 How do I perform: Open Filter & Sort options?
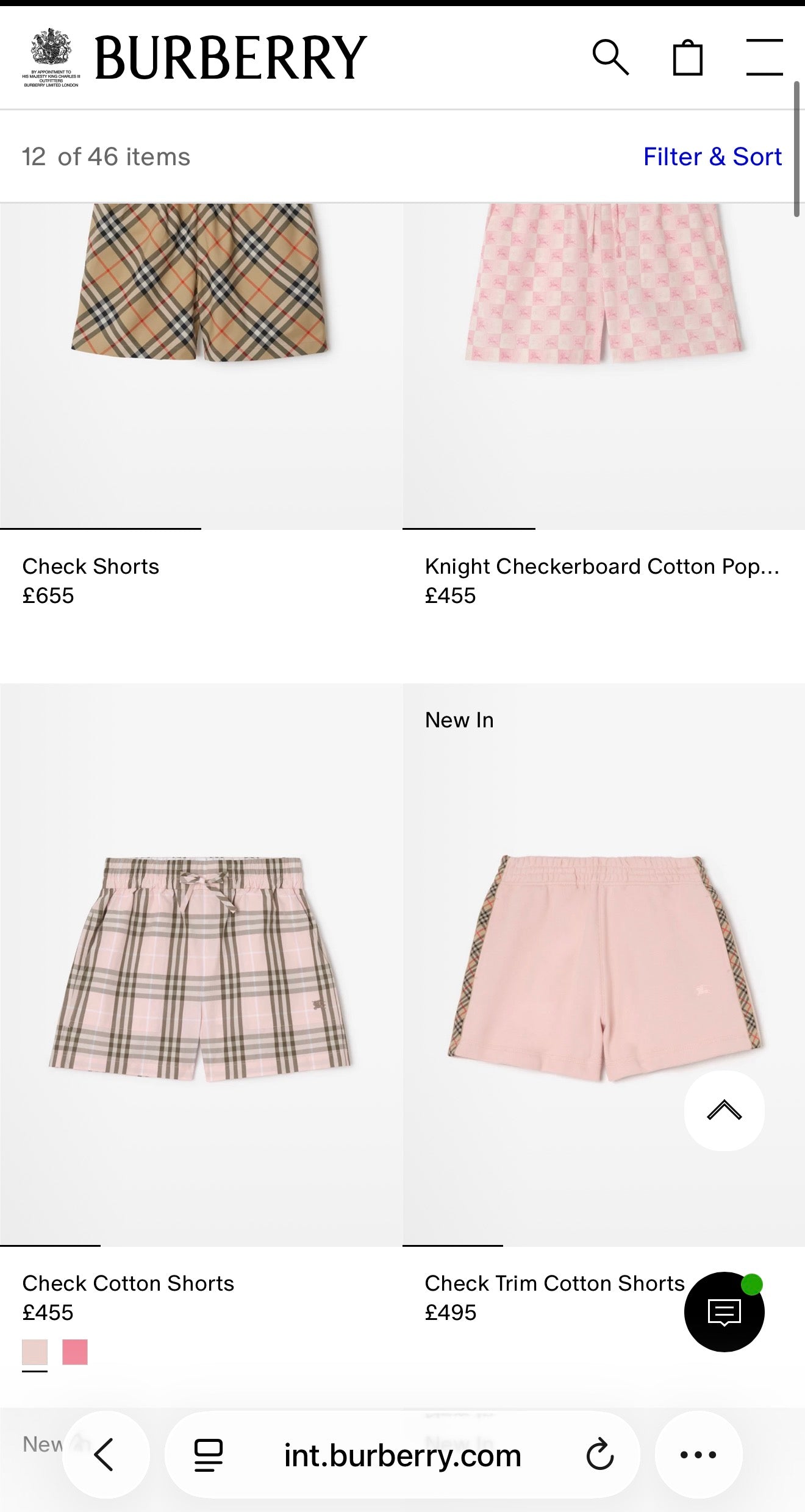(712, 157)
